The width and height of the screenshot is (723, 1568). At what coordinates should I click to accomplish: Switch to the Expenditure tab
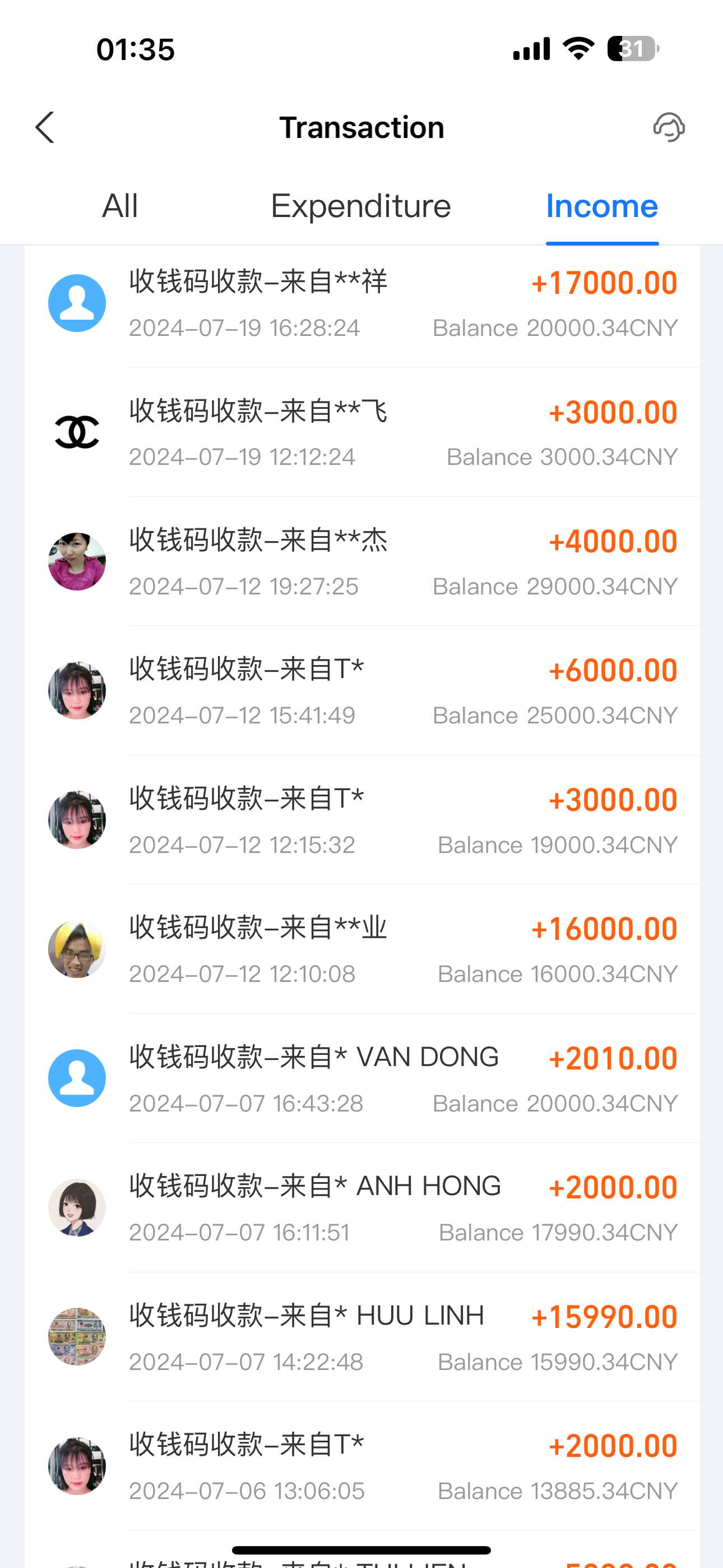[x=361, y=206]
